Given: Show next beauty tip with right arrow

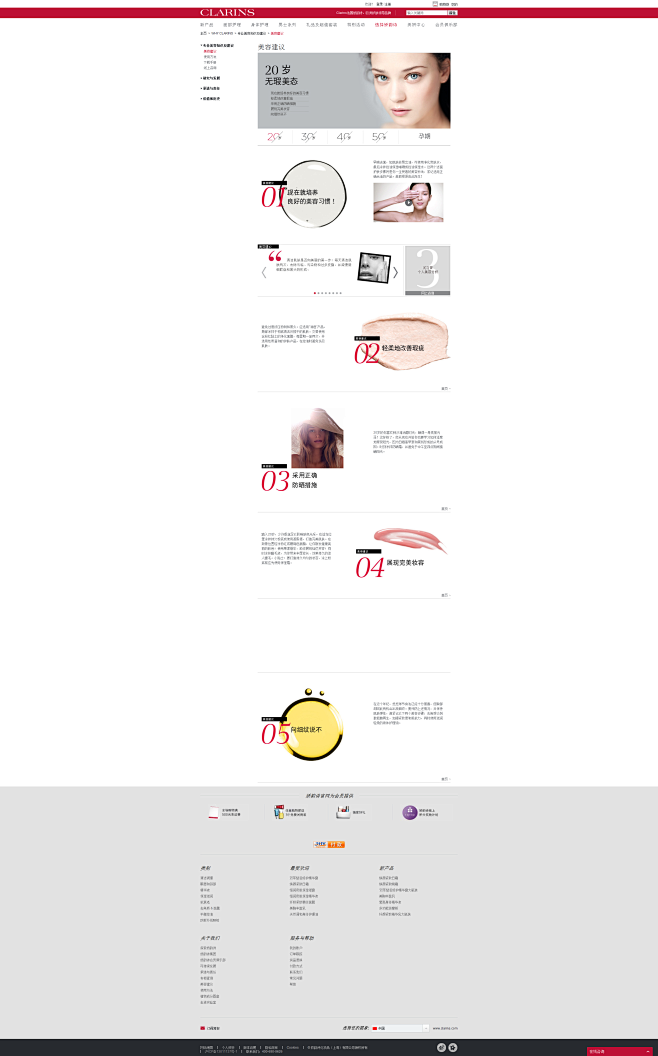Looking at the screenshot, I should [395, 272].
